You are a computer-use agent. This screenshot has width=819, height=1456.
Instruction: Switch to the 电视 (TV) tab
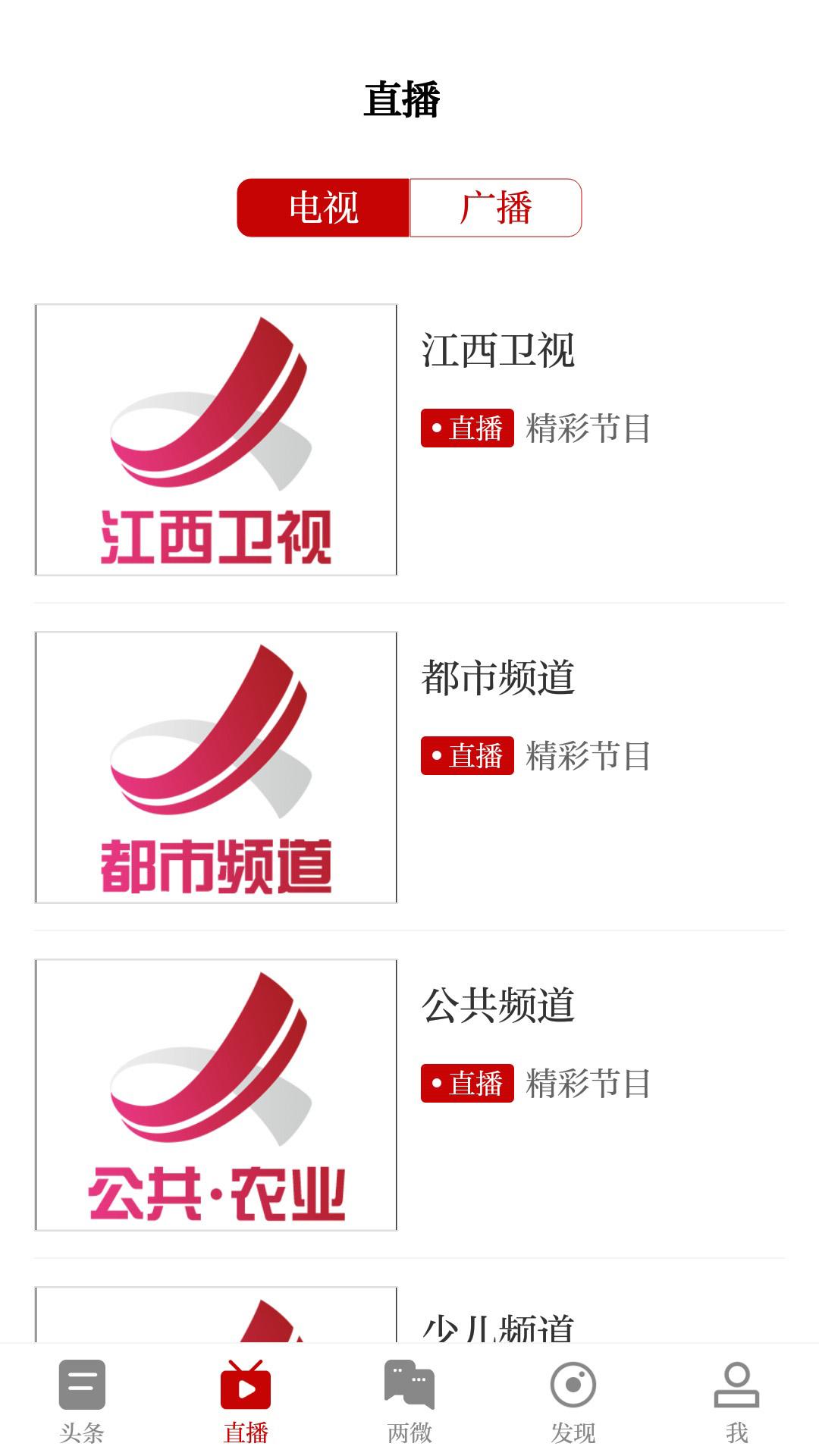pyautogui.click(x=324, y=206)
